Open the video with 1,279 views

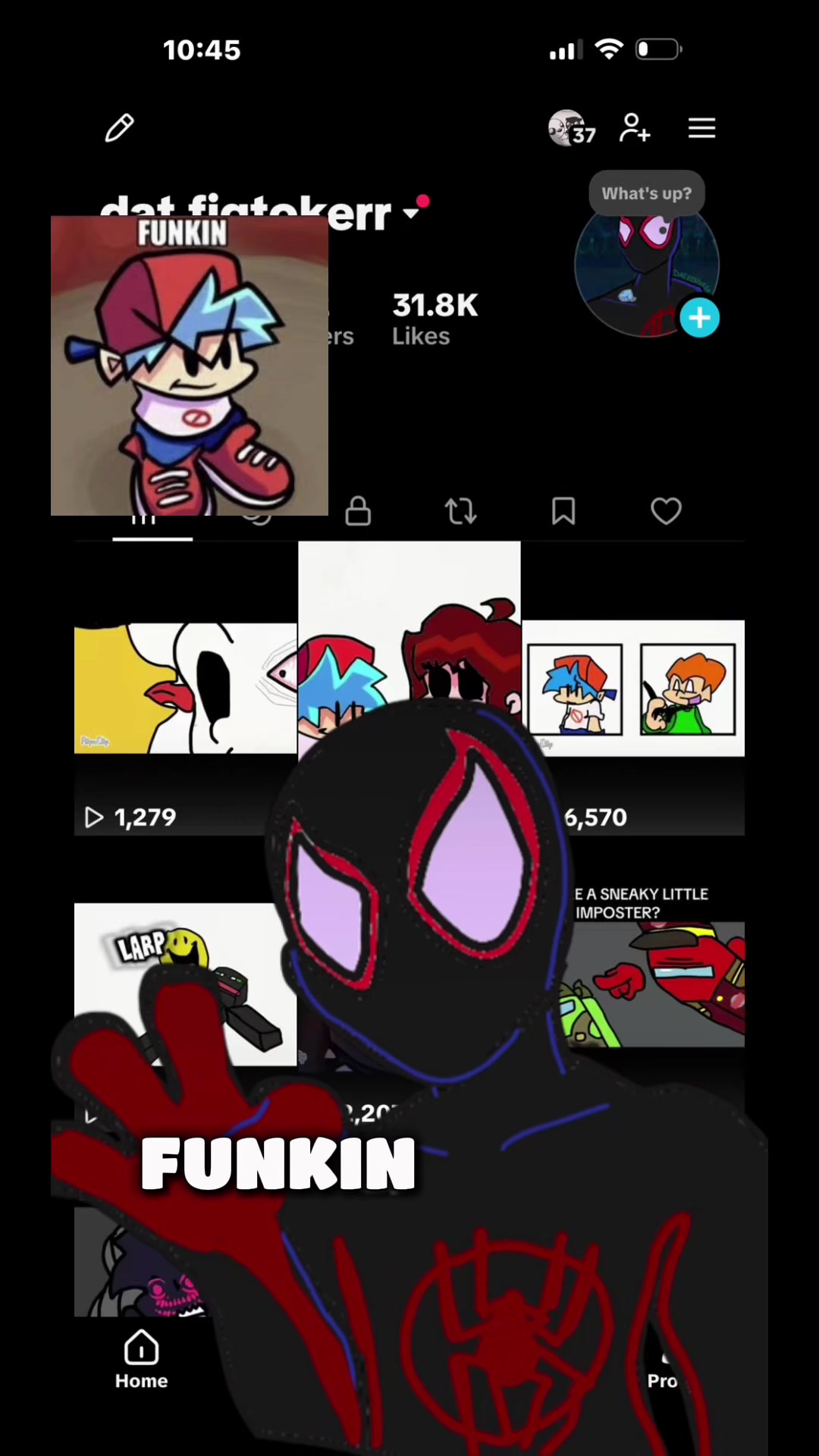pos(185,689)
